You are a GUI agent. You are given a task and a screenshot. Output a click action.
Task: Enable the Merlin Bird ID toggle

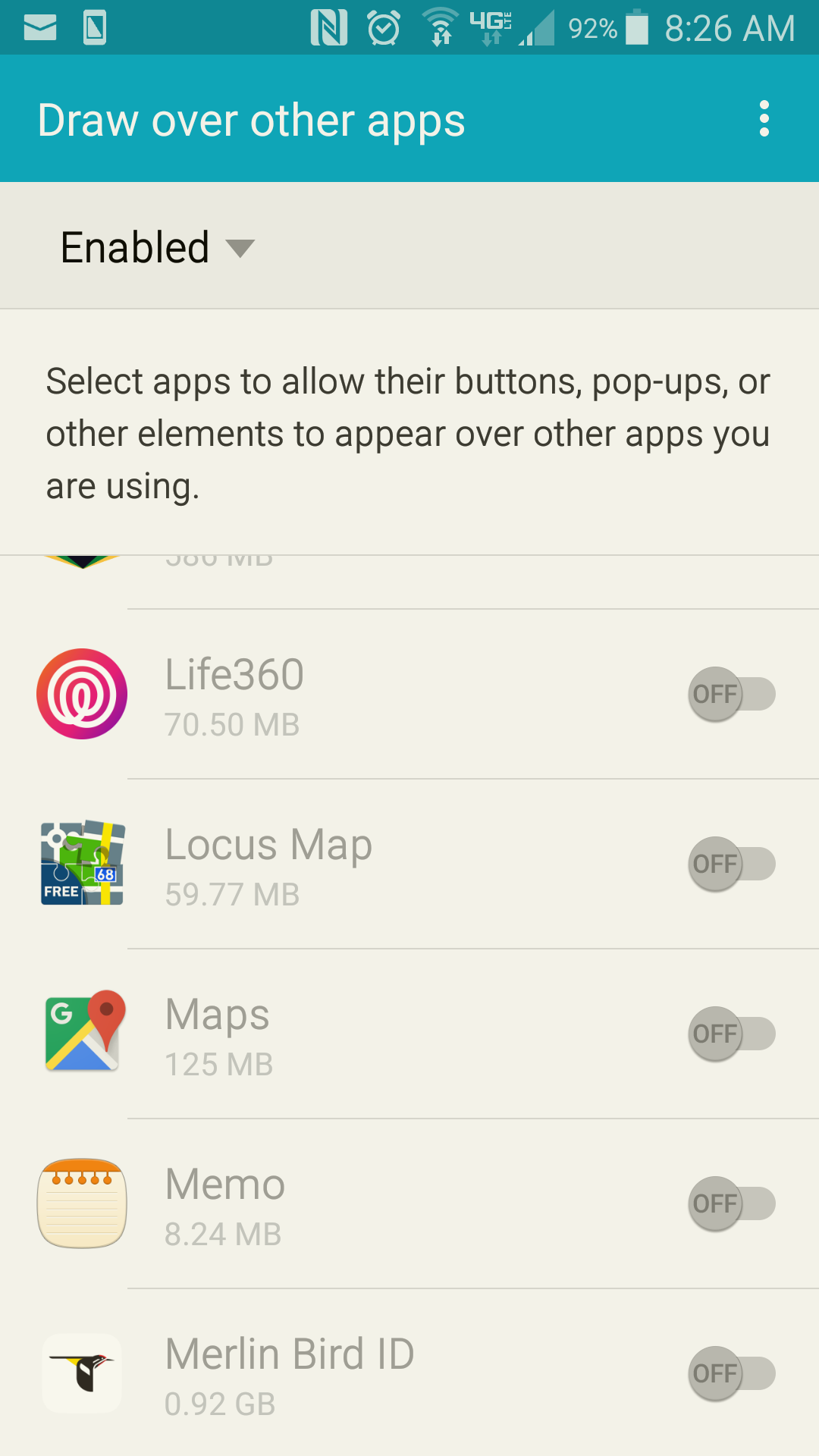(730, 1373)
